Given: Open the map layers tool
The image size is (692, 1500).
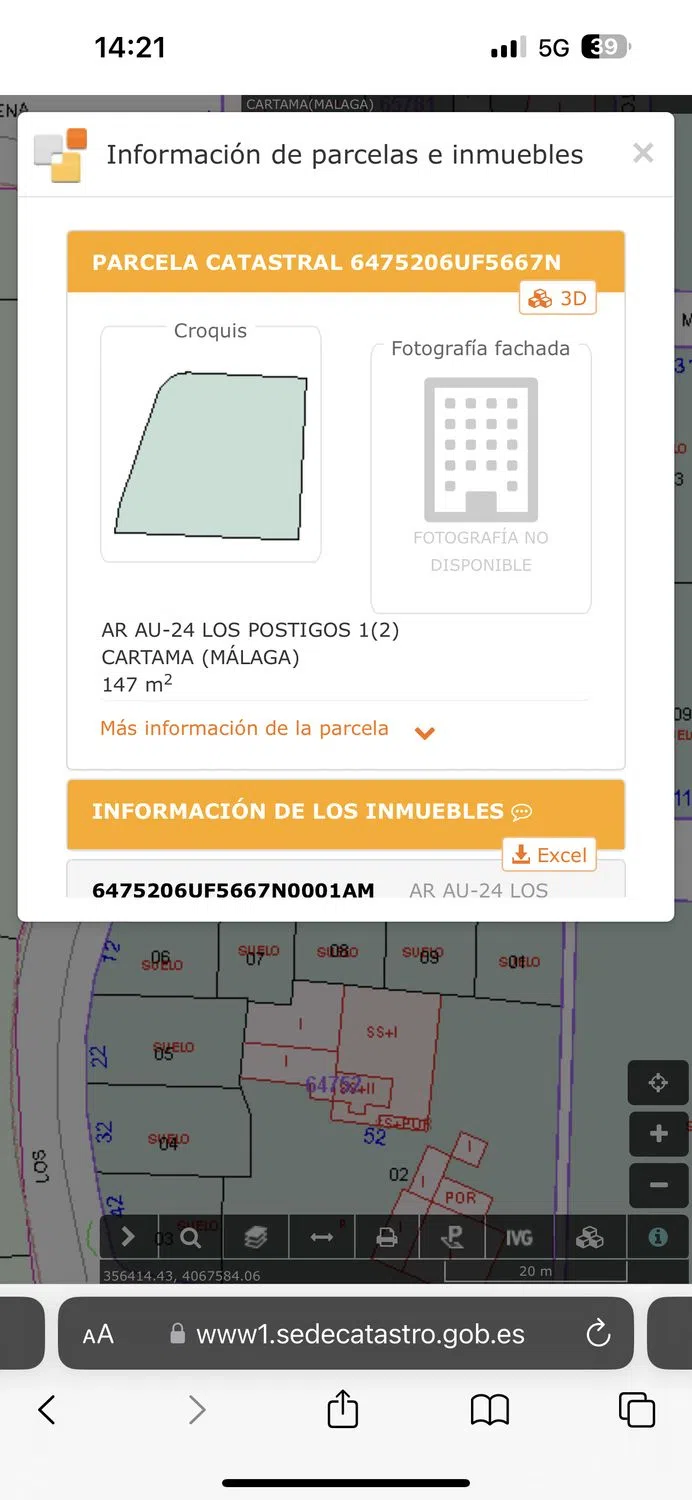Looking at the screenshot, I should [x=256, y=1237].
